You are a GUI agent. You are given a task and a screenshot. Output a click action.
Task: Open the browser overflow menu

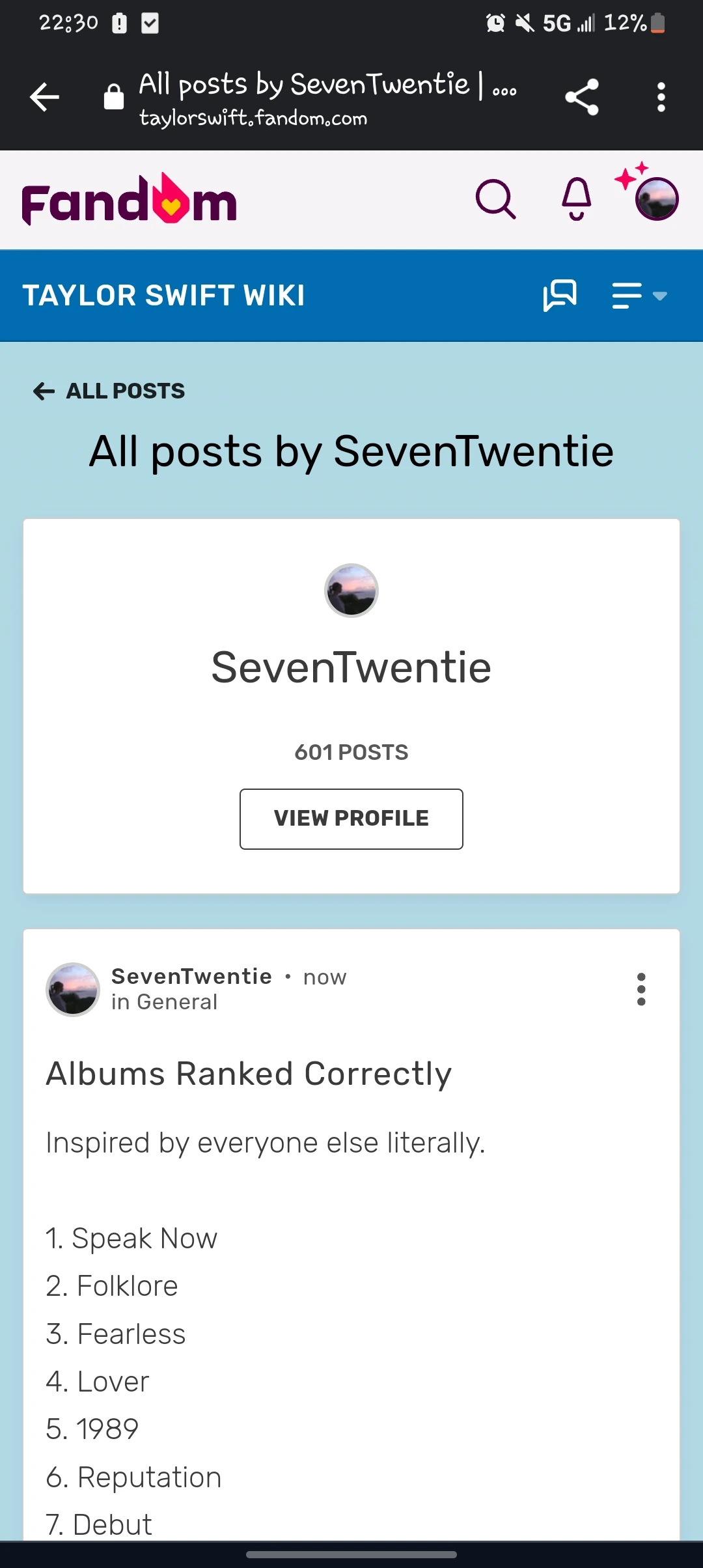661,96
